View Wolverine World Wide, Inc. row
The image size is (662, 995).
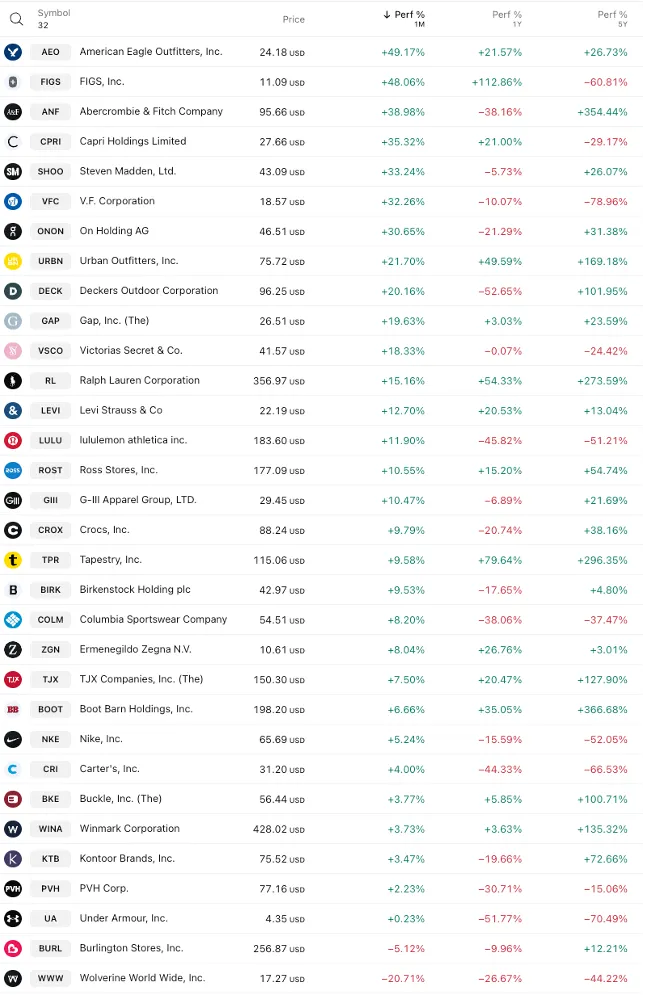(x=142, y=978)
